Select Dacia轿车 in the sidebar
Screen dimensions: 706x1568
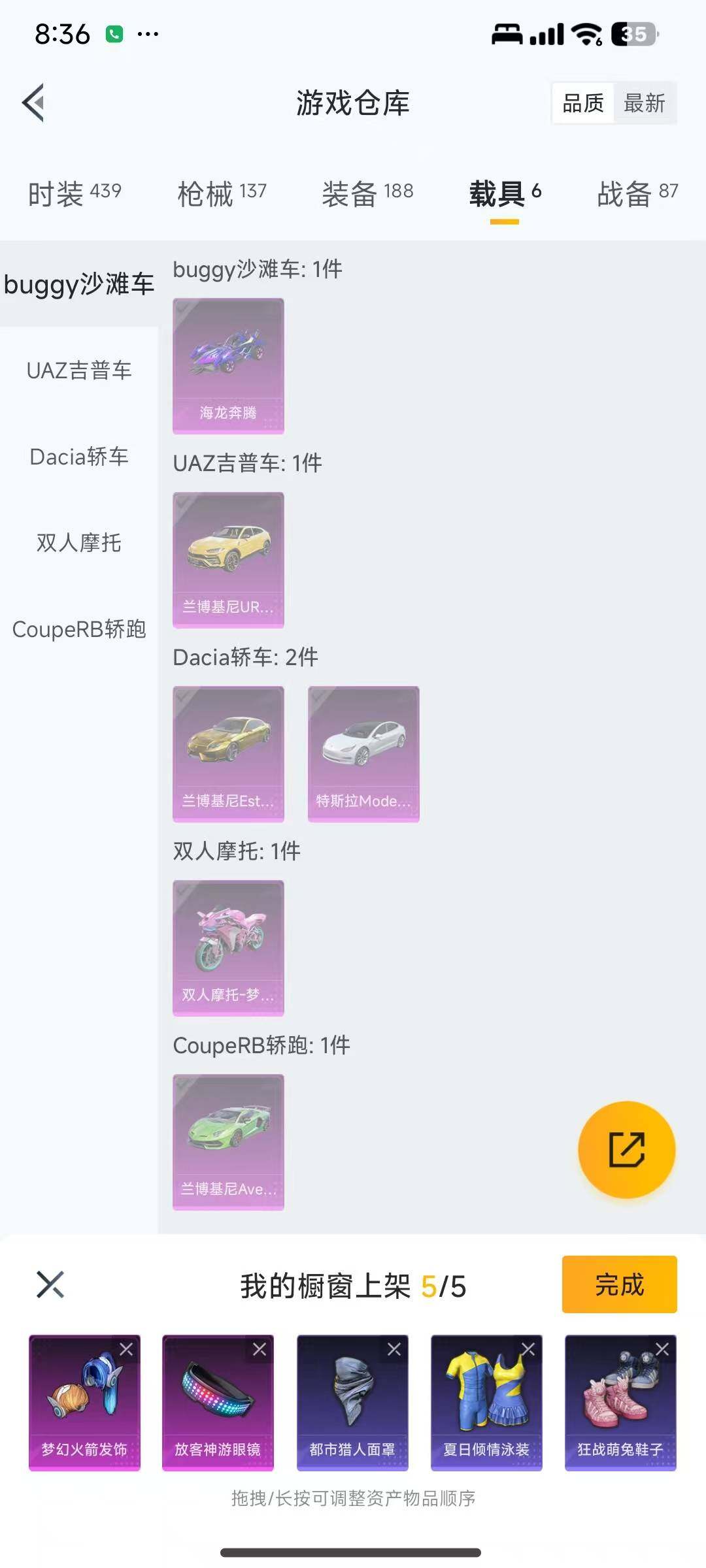click(x=79, y=457)
